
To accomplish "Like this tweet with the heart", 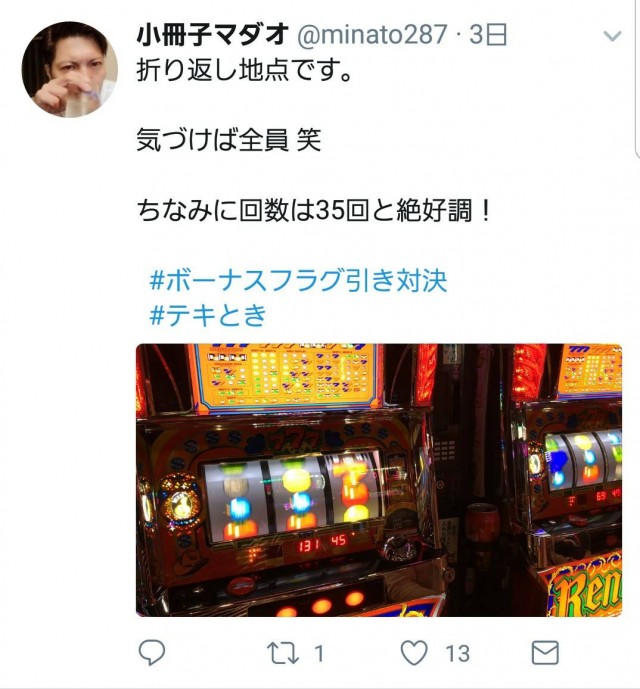I will point(413,653).
